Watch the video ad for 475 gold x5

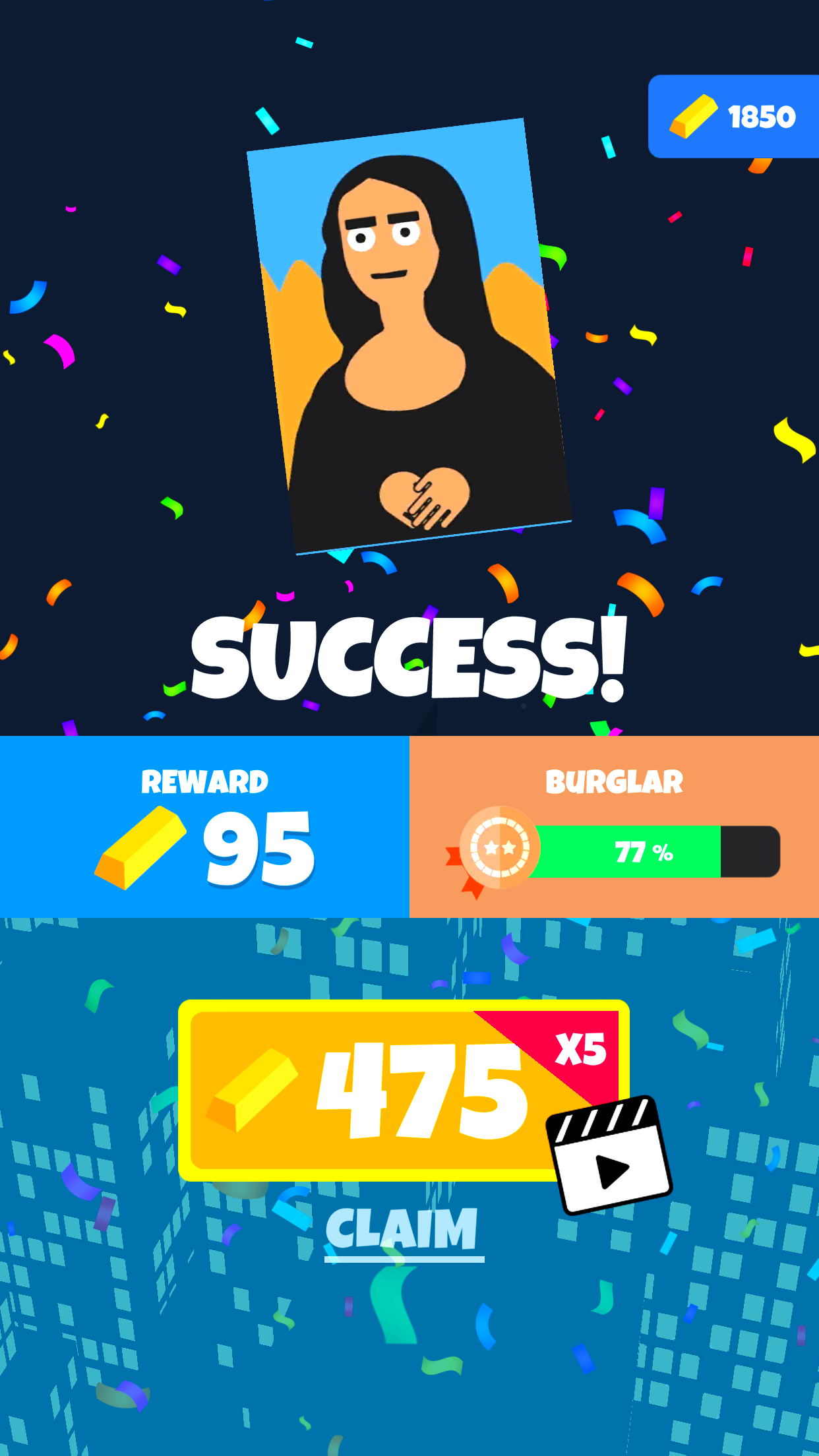tap(404, 1091)
